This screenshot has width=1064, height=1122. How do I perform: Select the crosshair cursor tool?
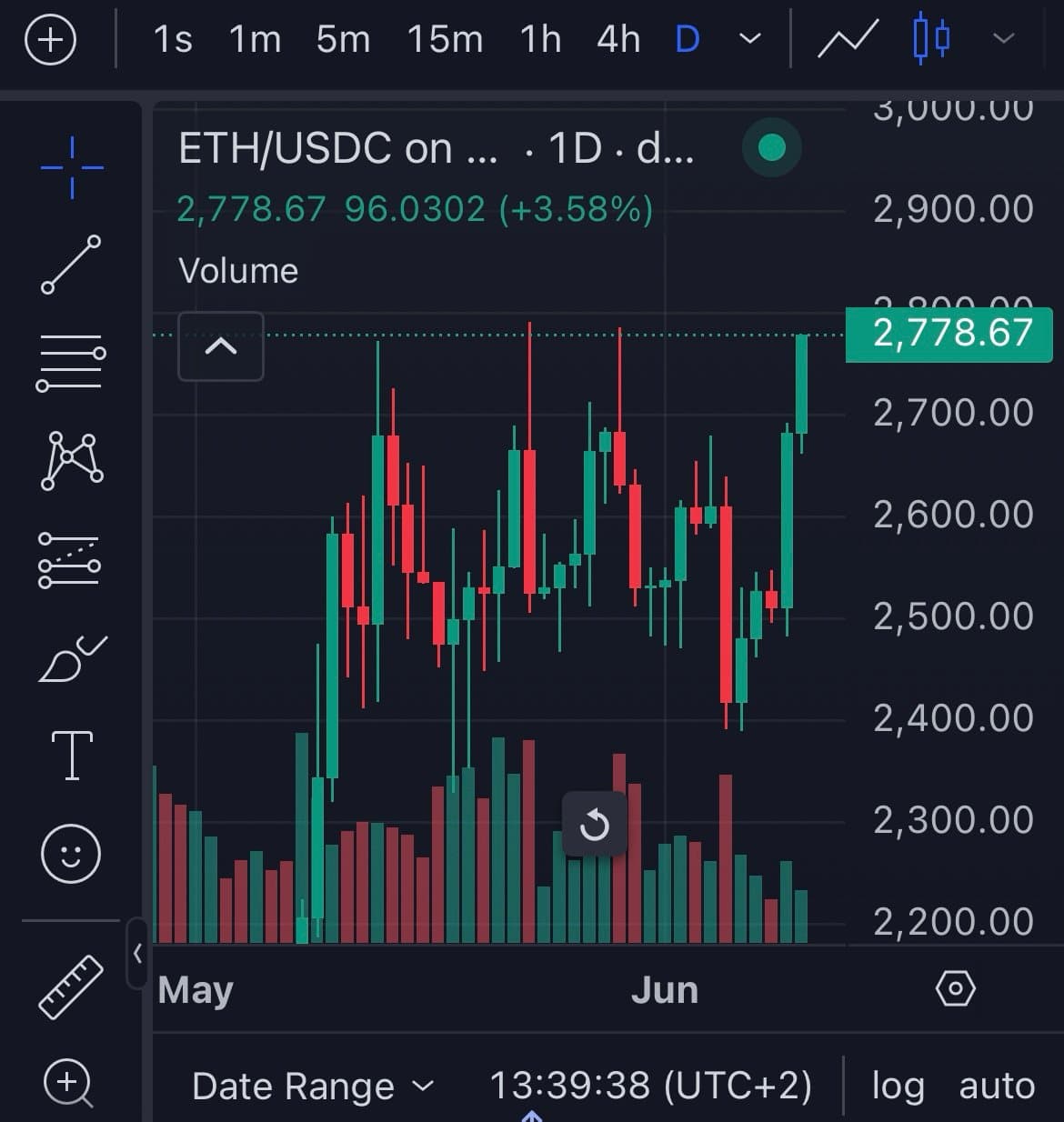[x=72, y=167]
